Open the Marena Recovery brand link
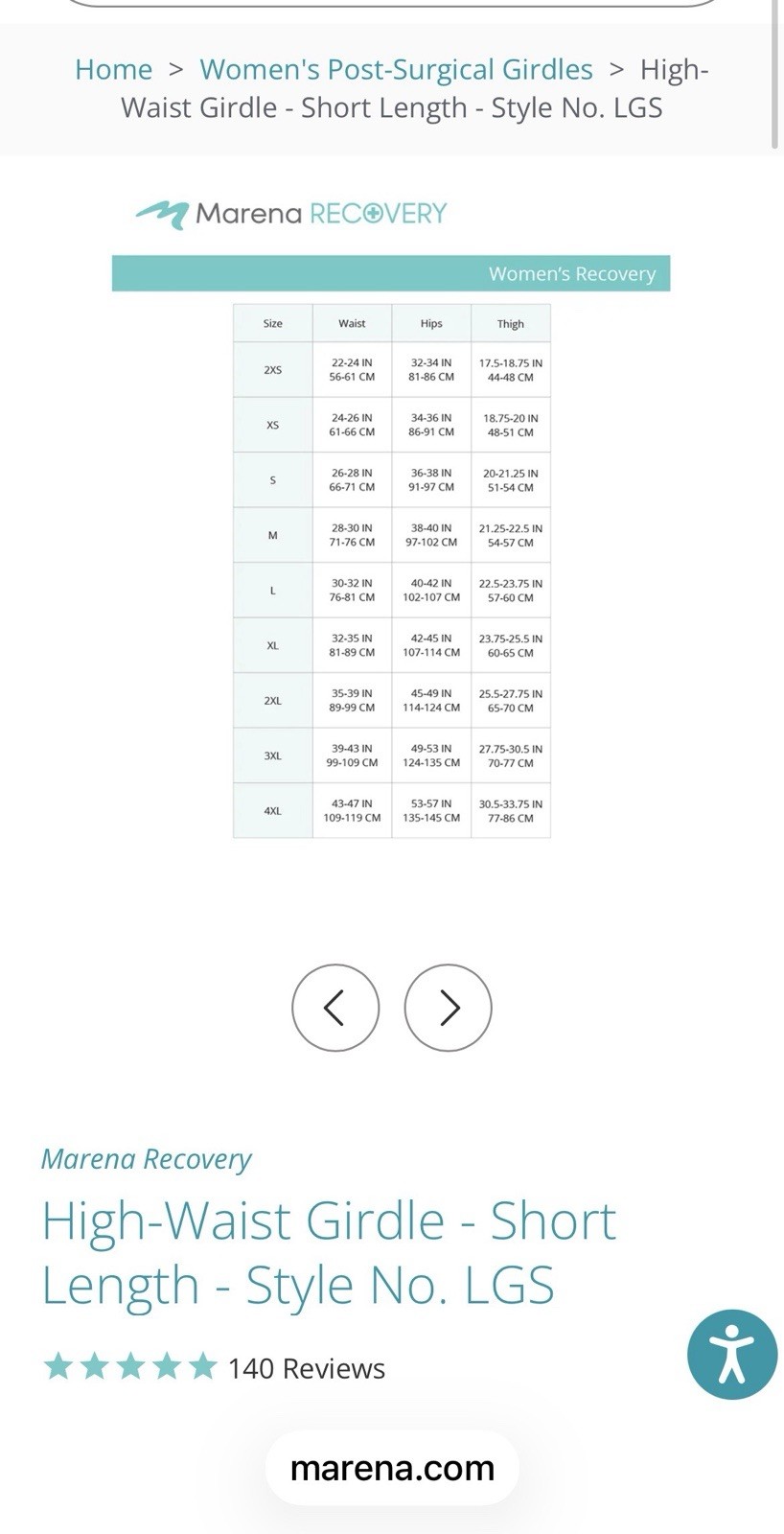Viewport: 784px width, 1534px height. (x=146, y=1159)
